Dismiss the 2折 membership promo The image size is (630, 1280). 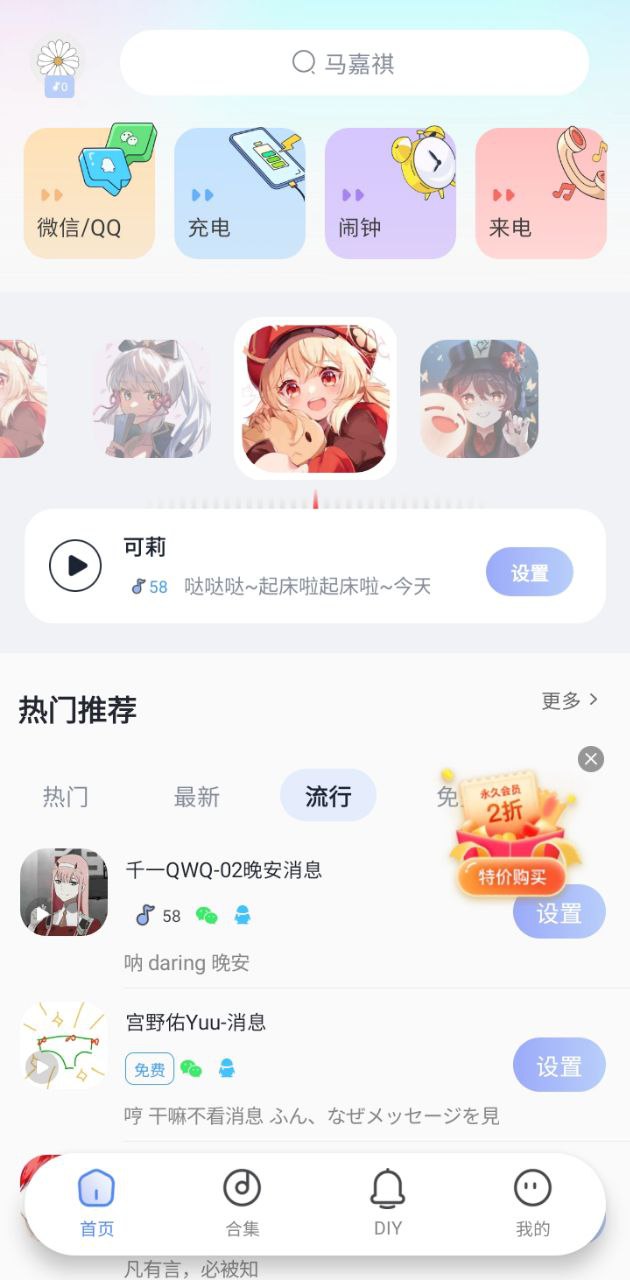point(591,759)
